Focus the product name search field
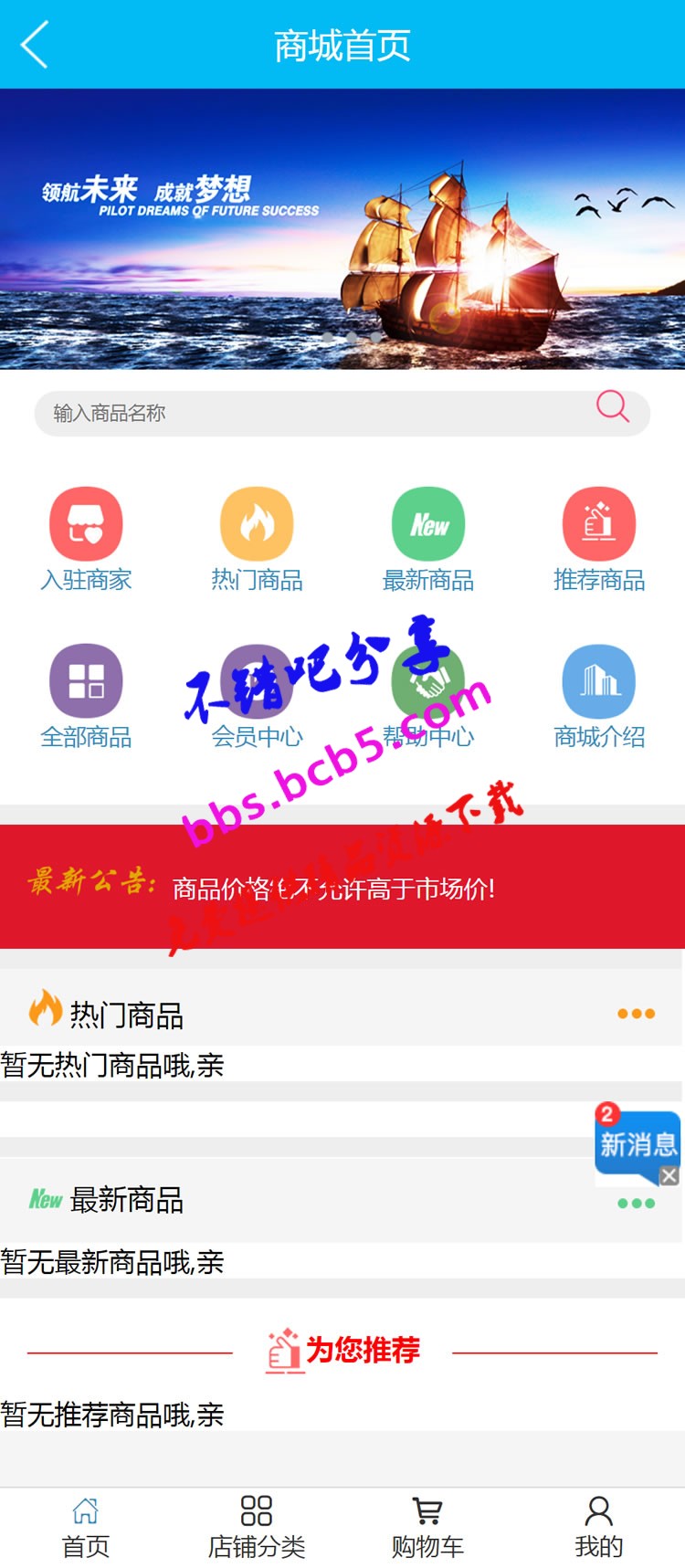This screenshot has width=685, height=1568. click(x=311, y=414)
